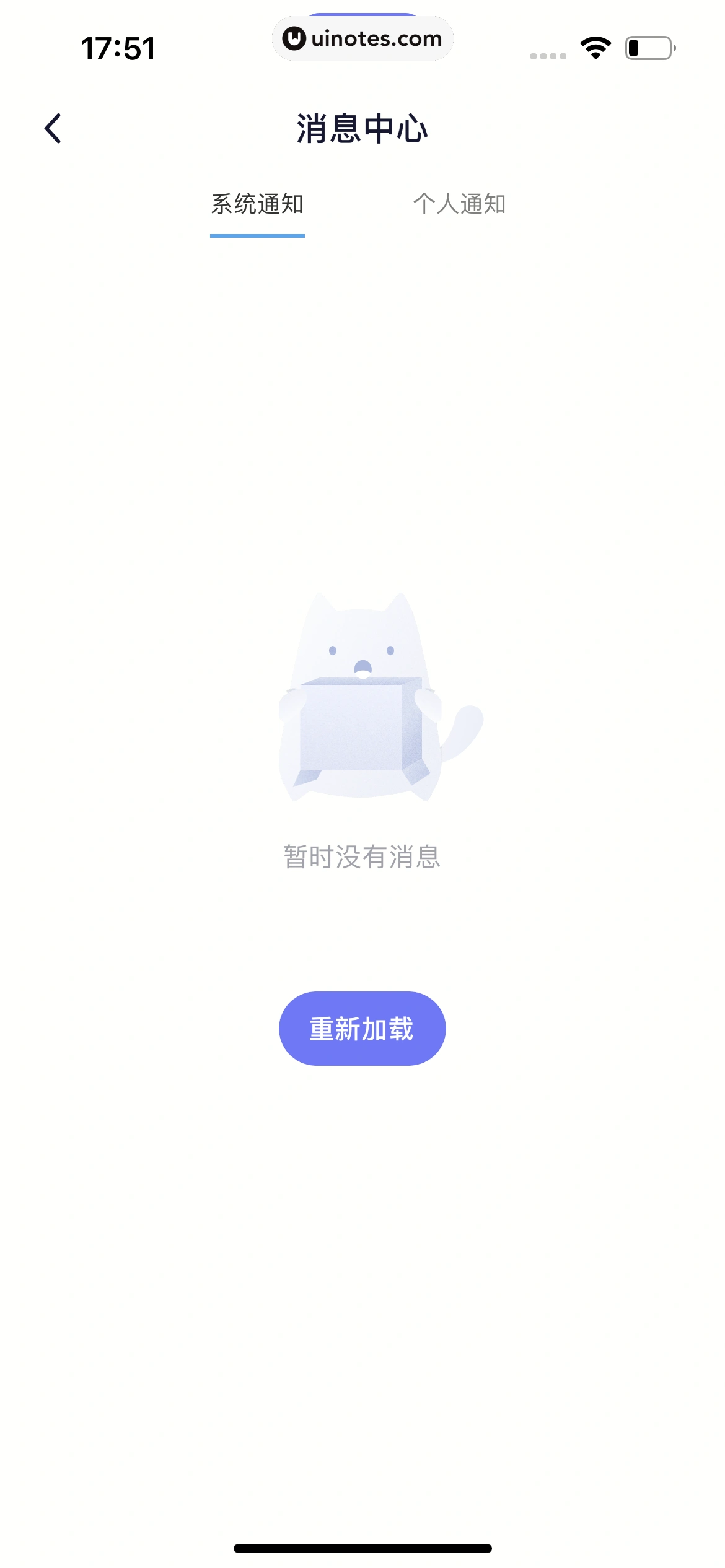Tap the dark notch area at screen top
This screenshot has height=1568, width=725.
pos(362,9)
